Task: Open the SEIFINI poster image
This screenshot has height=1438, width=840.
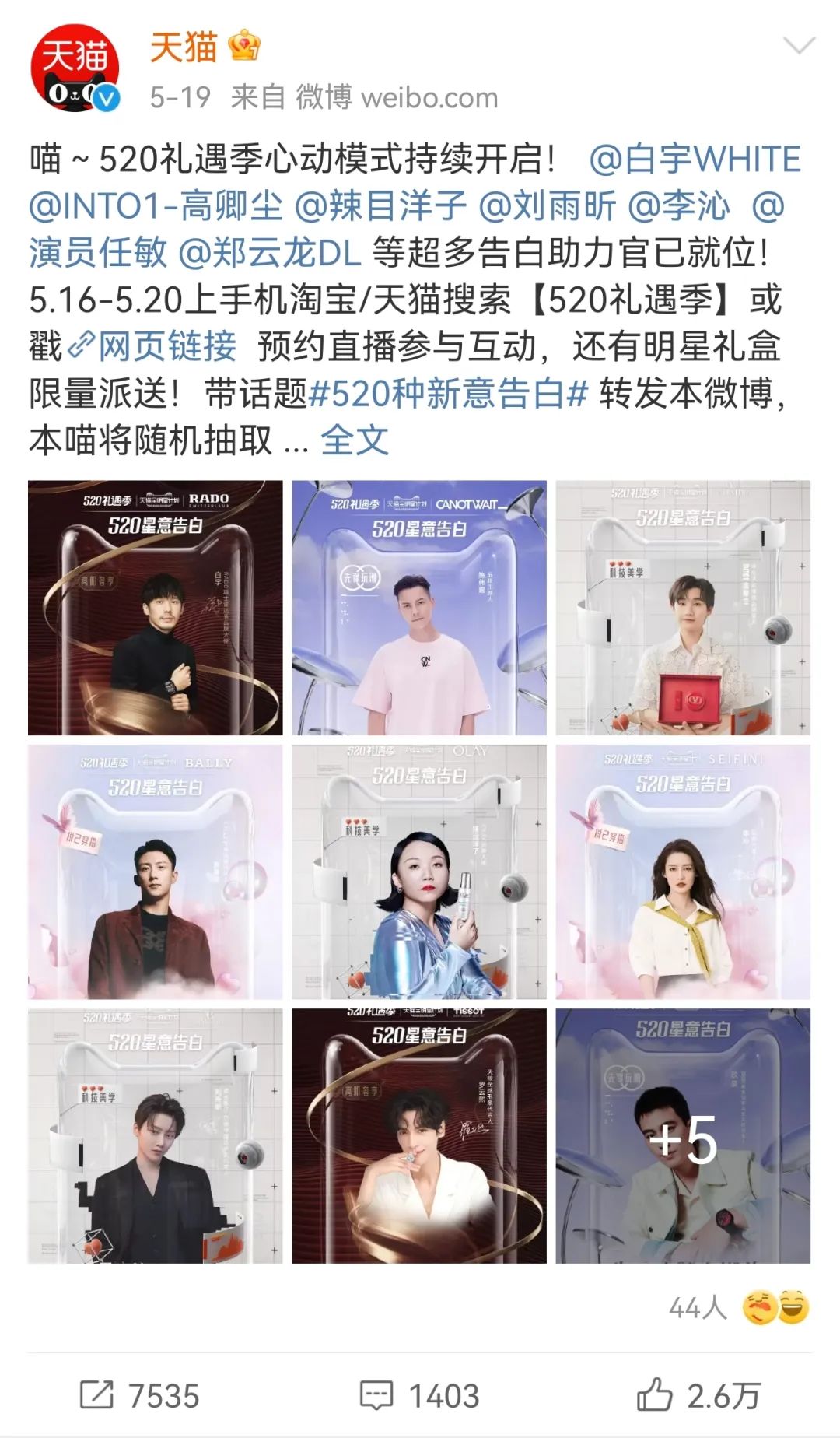Action: [x=683, y=872]
